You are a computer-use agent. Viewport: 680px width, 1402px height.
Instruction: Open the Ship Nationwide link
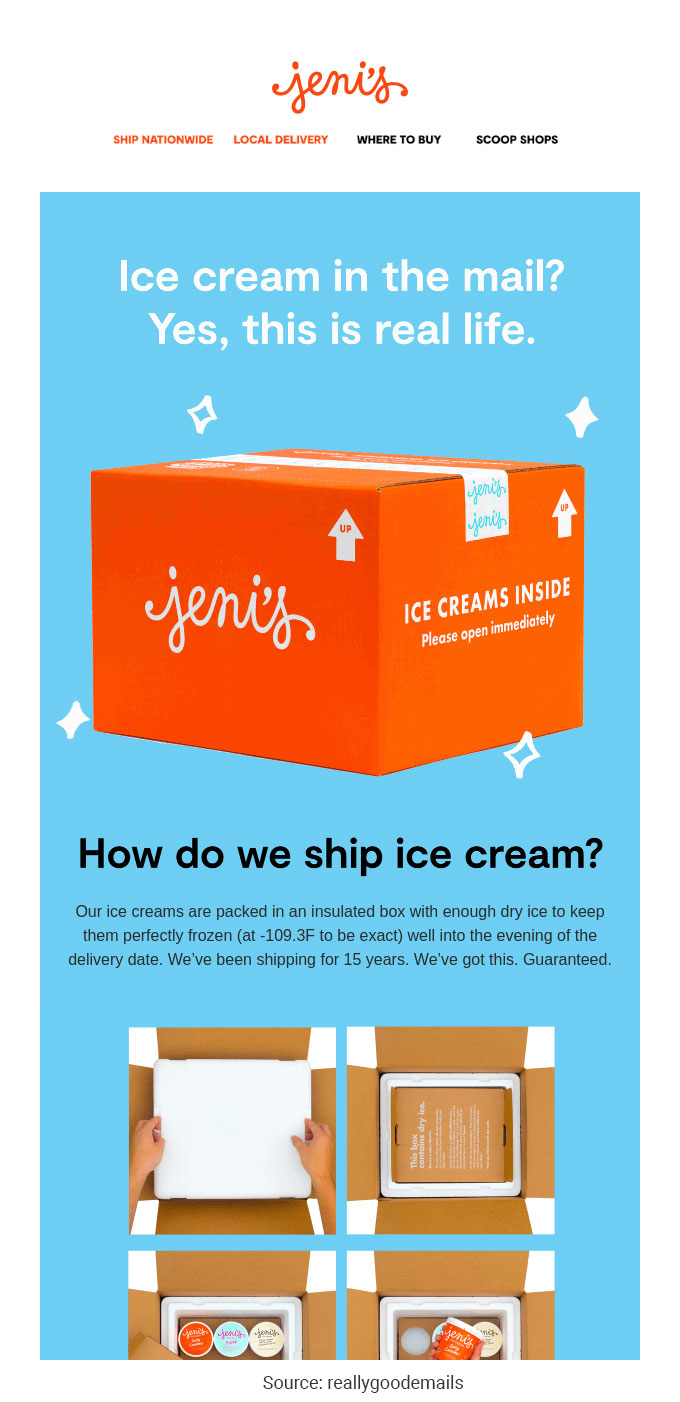163,140
